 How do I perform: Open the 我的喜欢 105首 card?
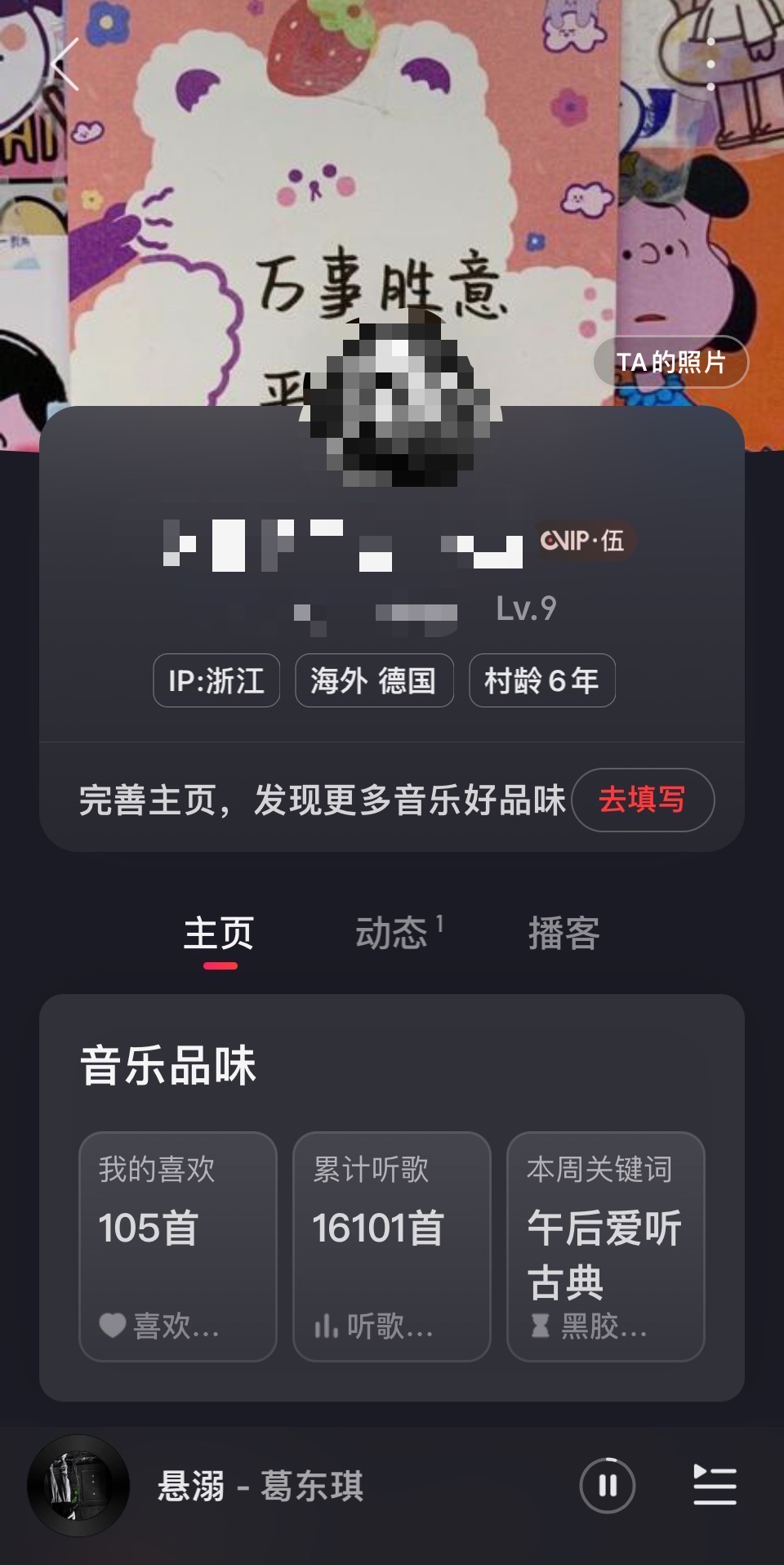coord(178,1246)
